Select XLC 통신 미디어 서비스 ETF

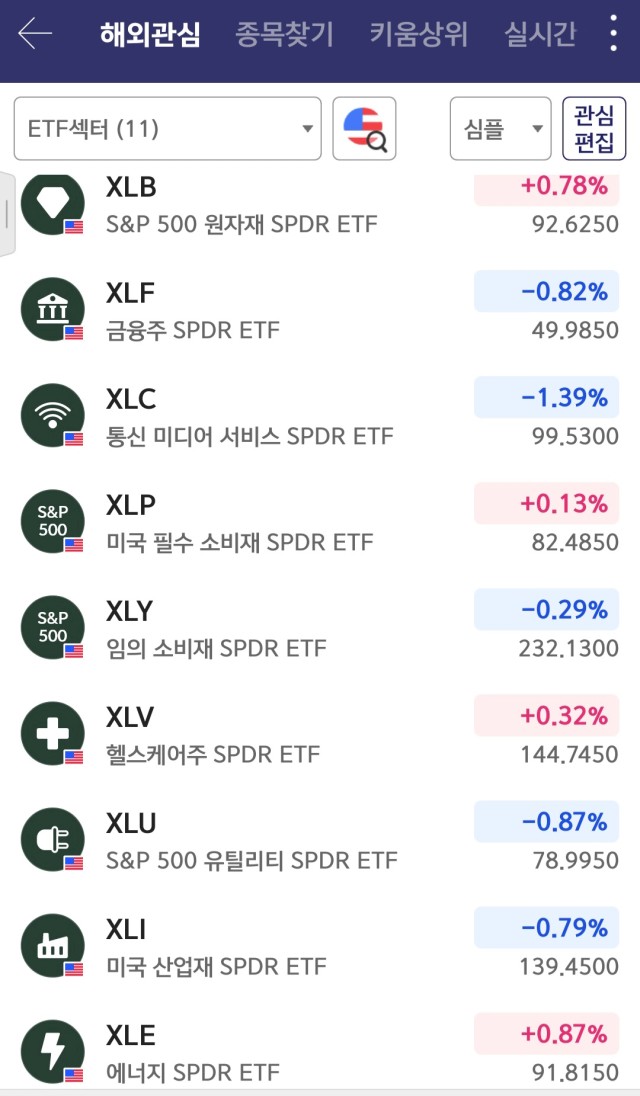[x=320, y=416]
